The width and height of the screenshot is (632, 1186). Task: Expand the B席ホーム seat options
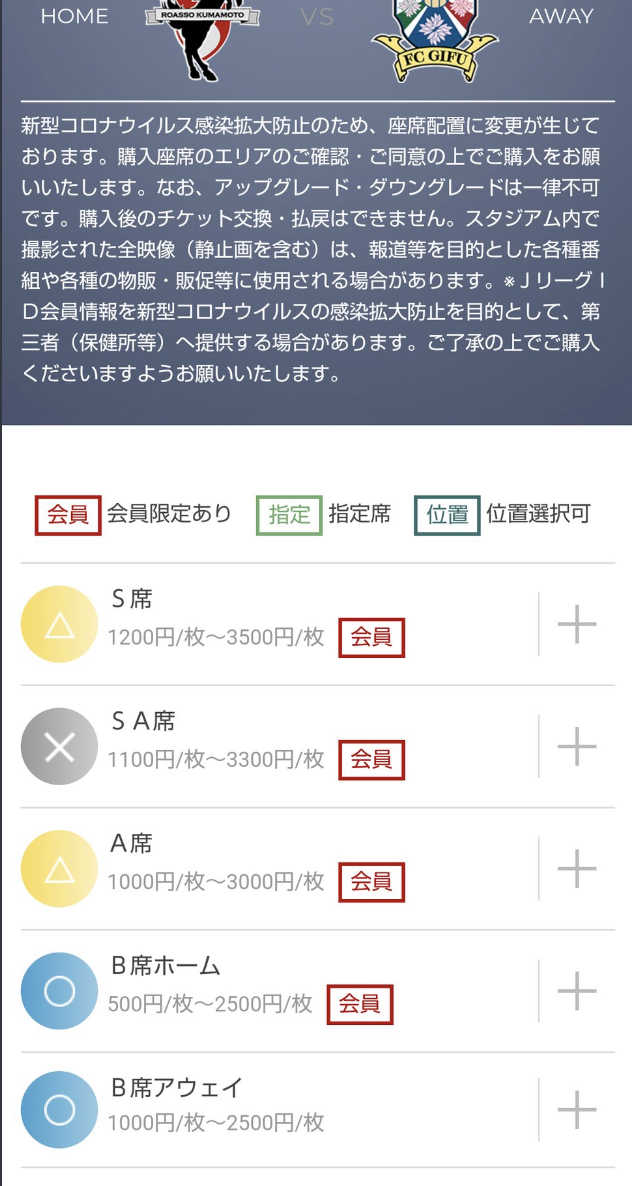pyautogui.click(x=577, y=991)
